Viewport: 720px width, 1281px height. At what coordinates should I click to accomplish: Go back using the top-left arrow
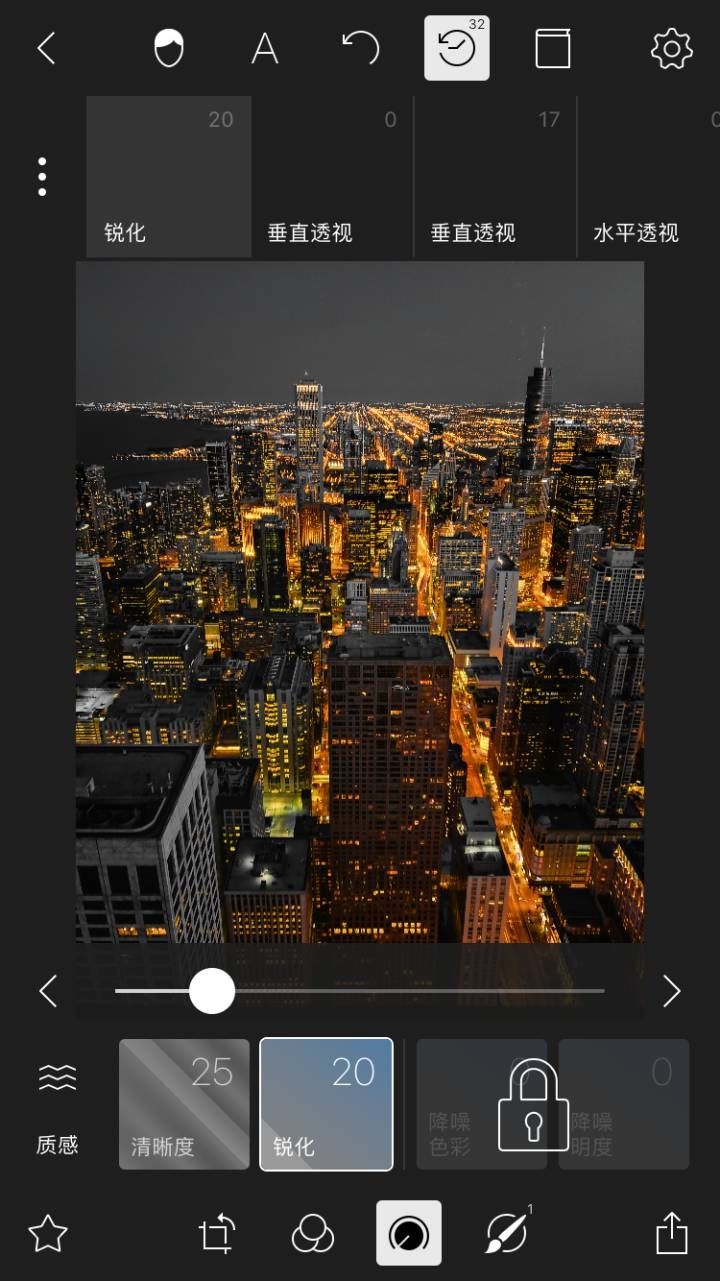pos(46,48)
